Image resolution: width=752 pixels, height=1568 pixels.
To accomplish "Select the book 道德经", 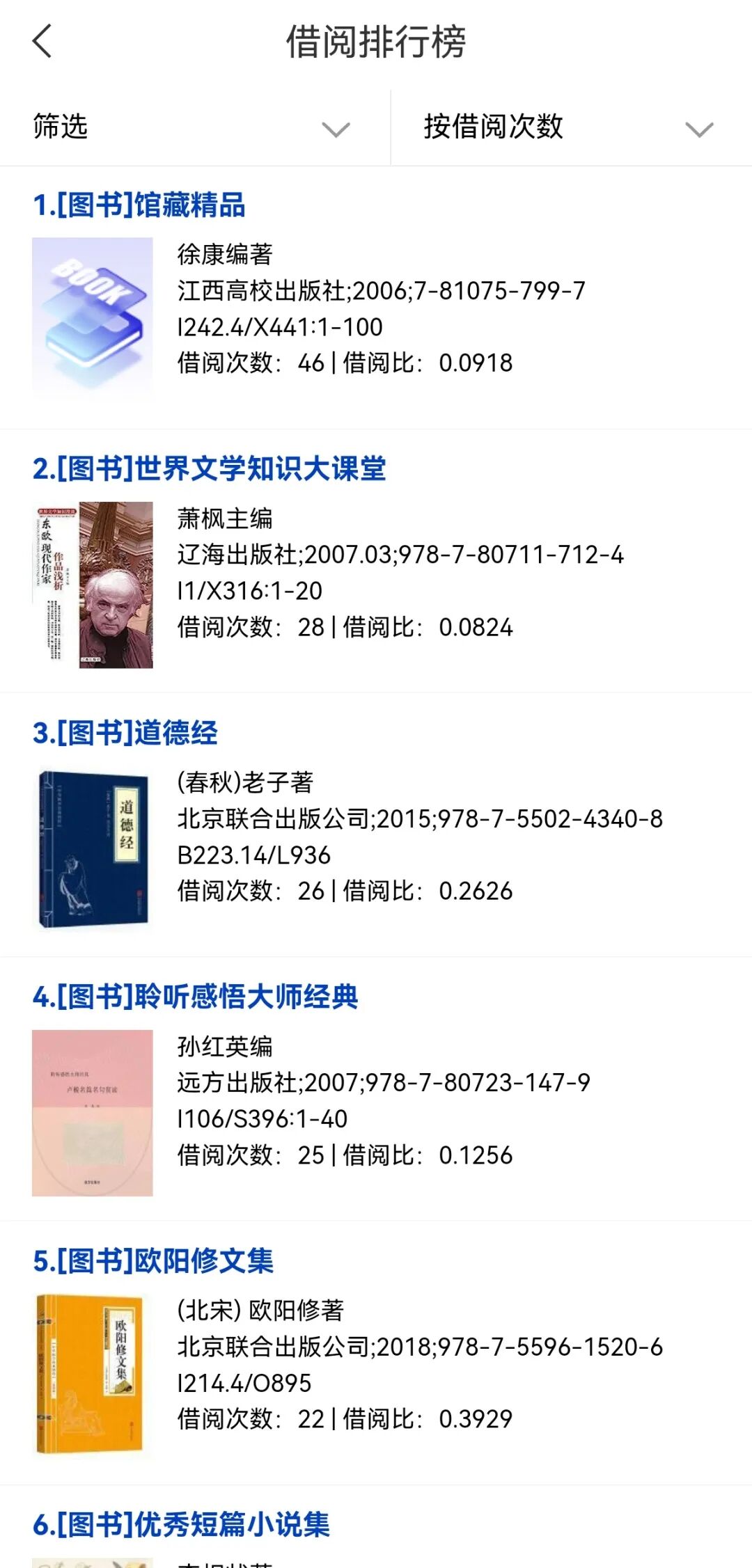I will pos(125,733).
